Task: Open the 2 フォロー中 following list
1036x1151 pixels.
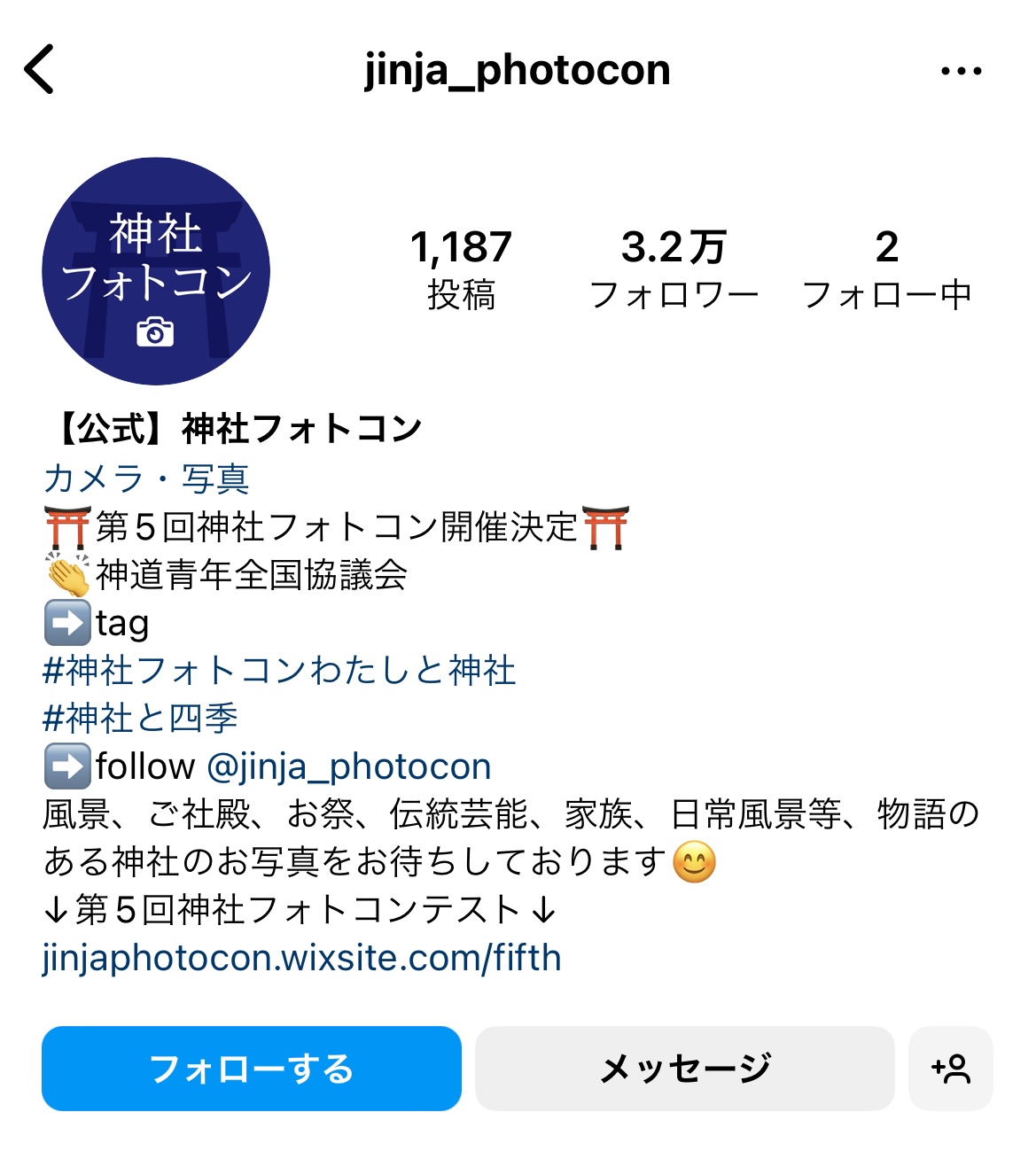Action: click(x=886, y=269)
